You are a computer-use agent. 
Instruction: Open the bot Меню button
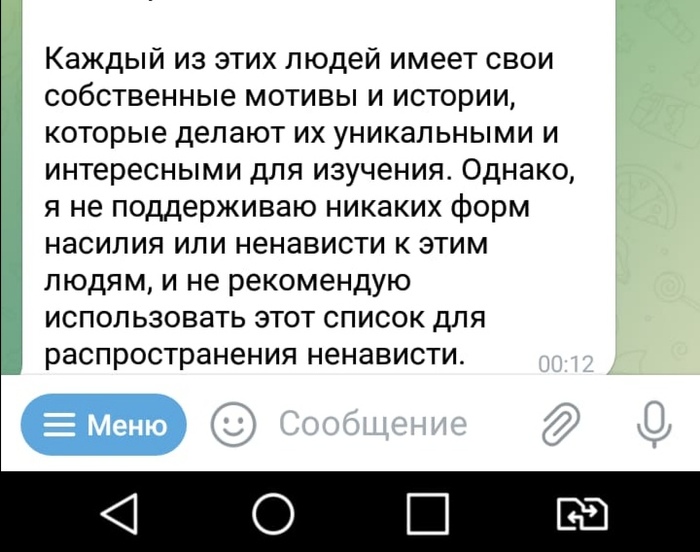[104, 425]
